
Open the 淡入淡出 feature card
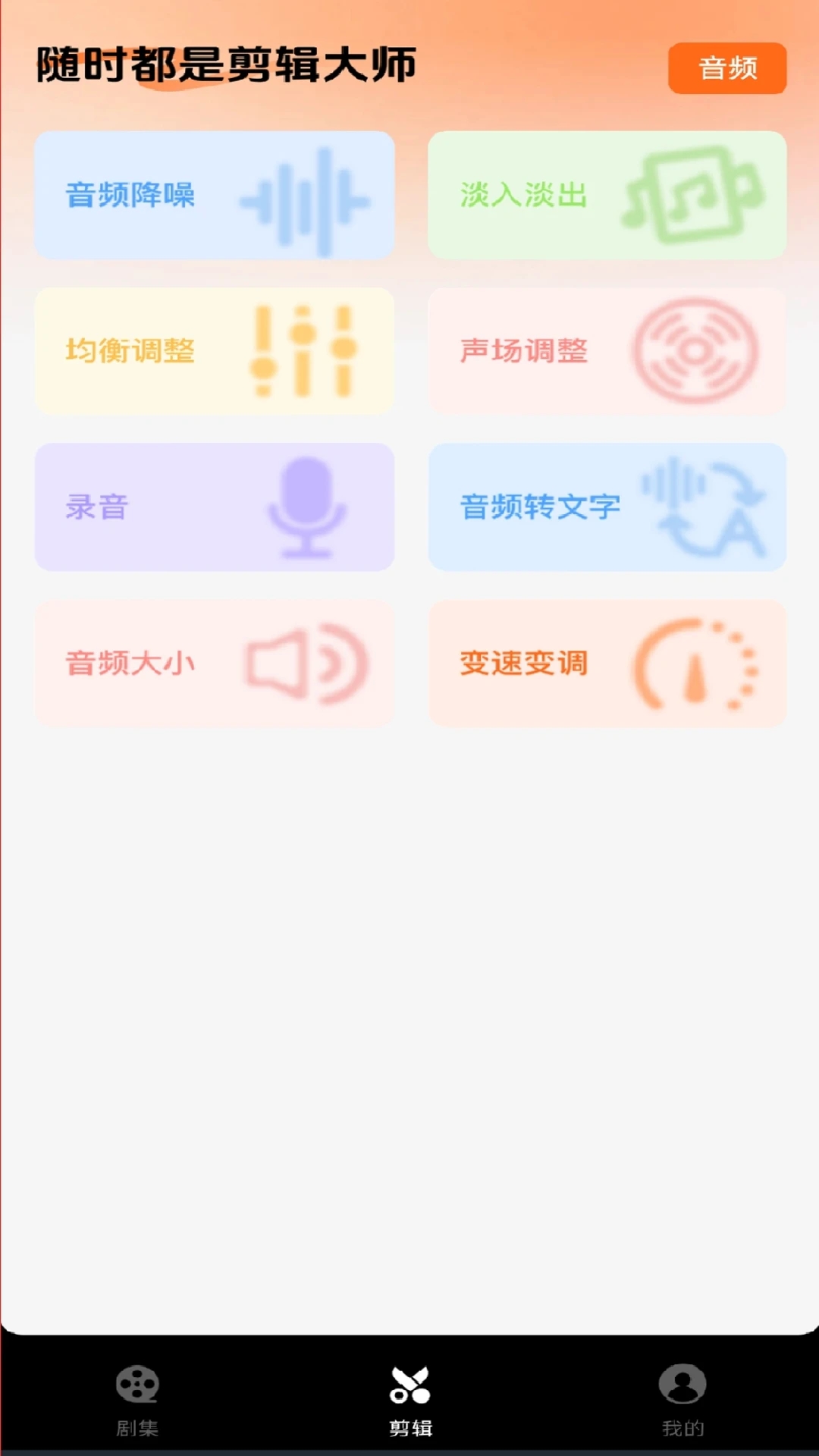coord(607,196)
